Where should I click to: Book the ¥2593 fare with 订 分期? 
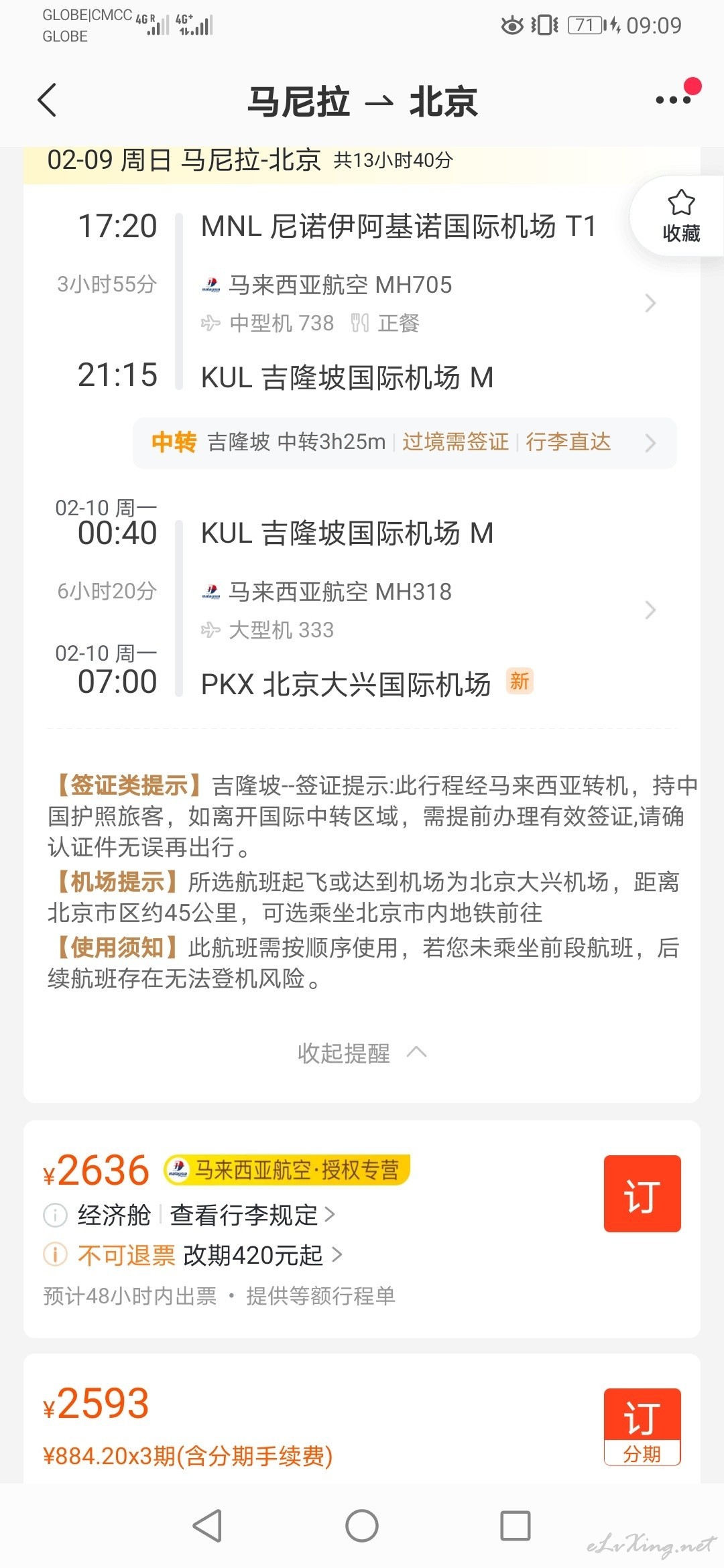click(x=642, y=1426)
